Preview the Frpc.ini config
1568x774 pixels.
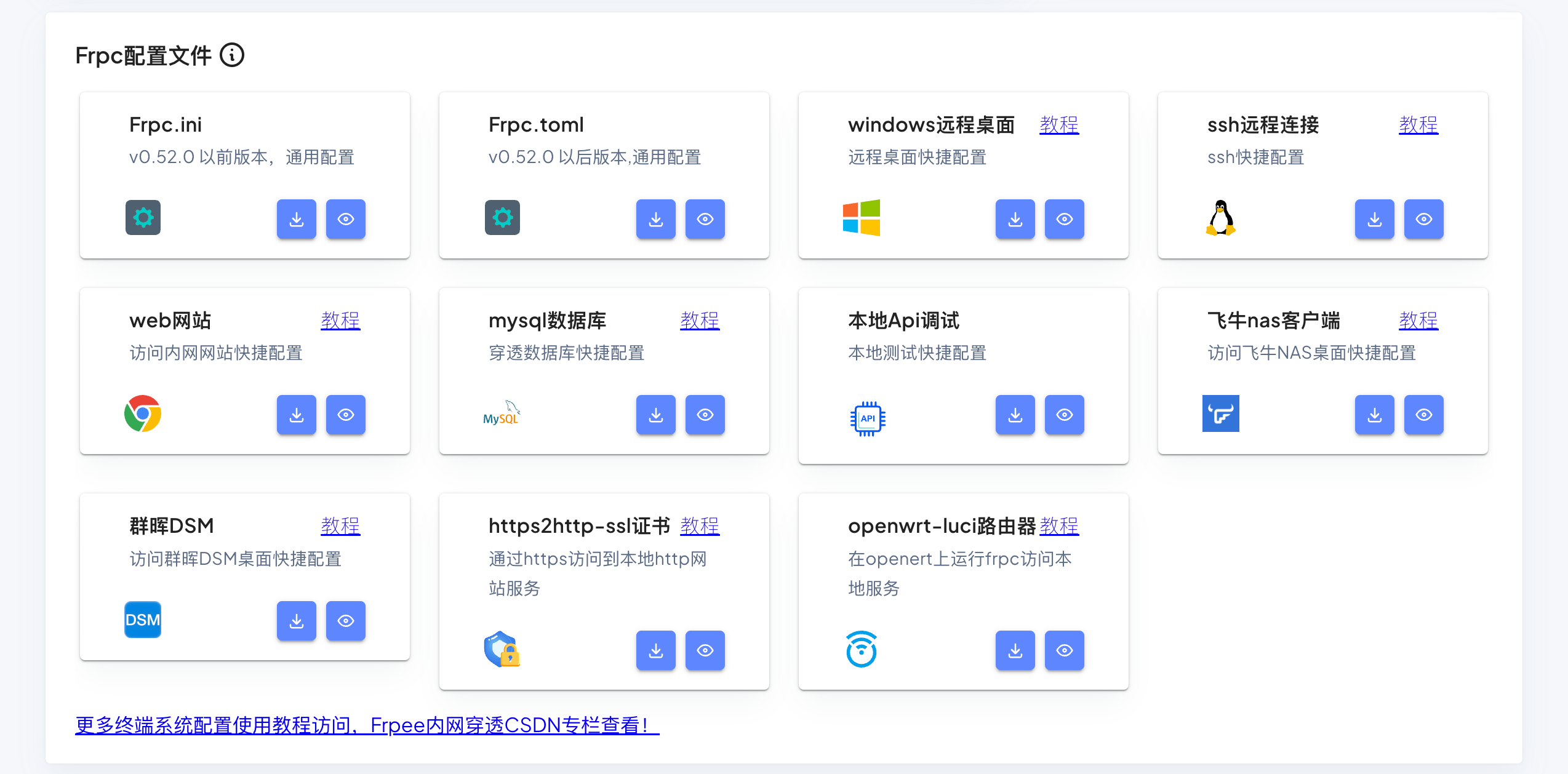point(345,219)
